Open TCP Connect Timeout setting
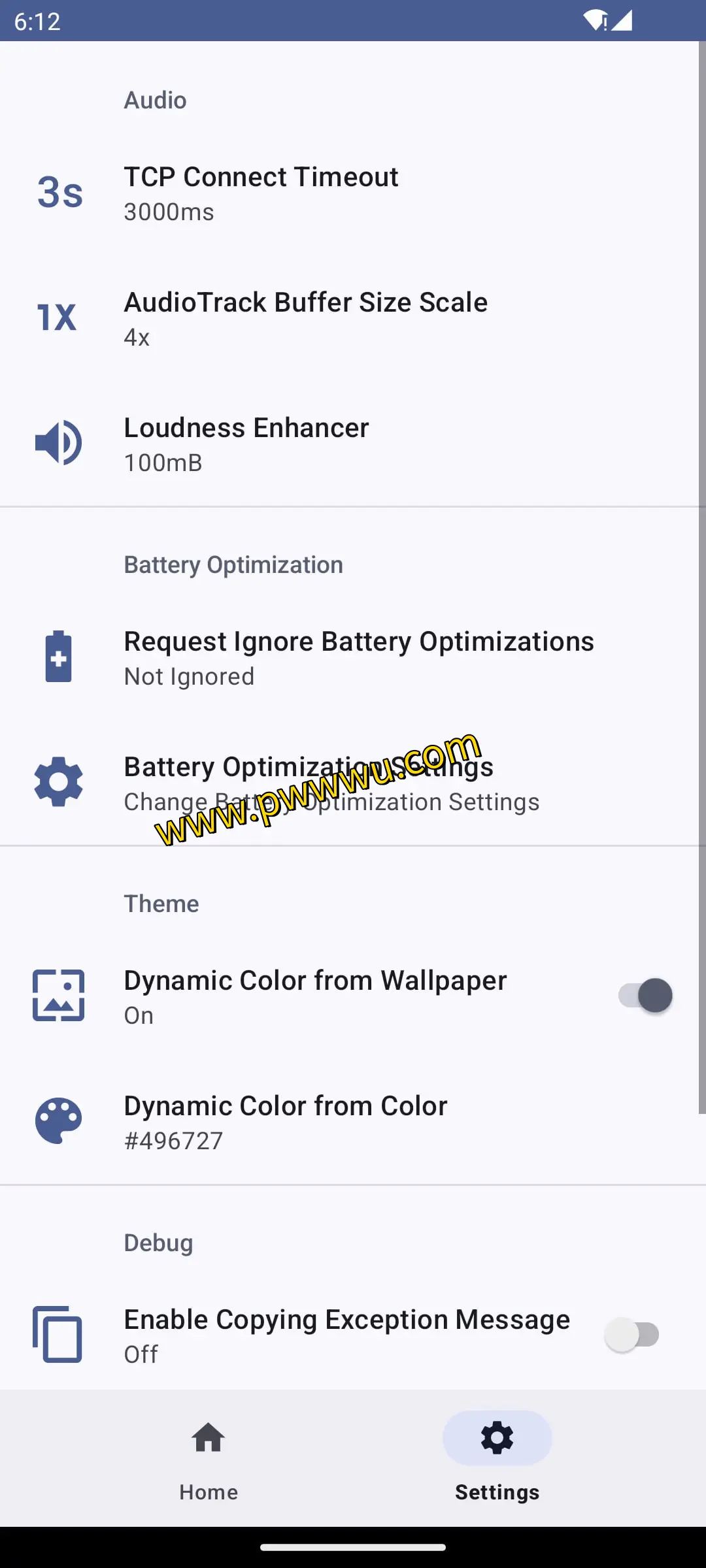The image size is (706, 1568). point(353,193)
